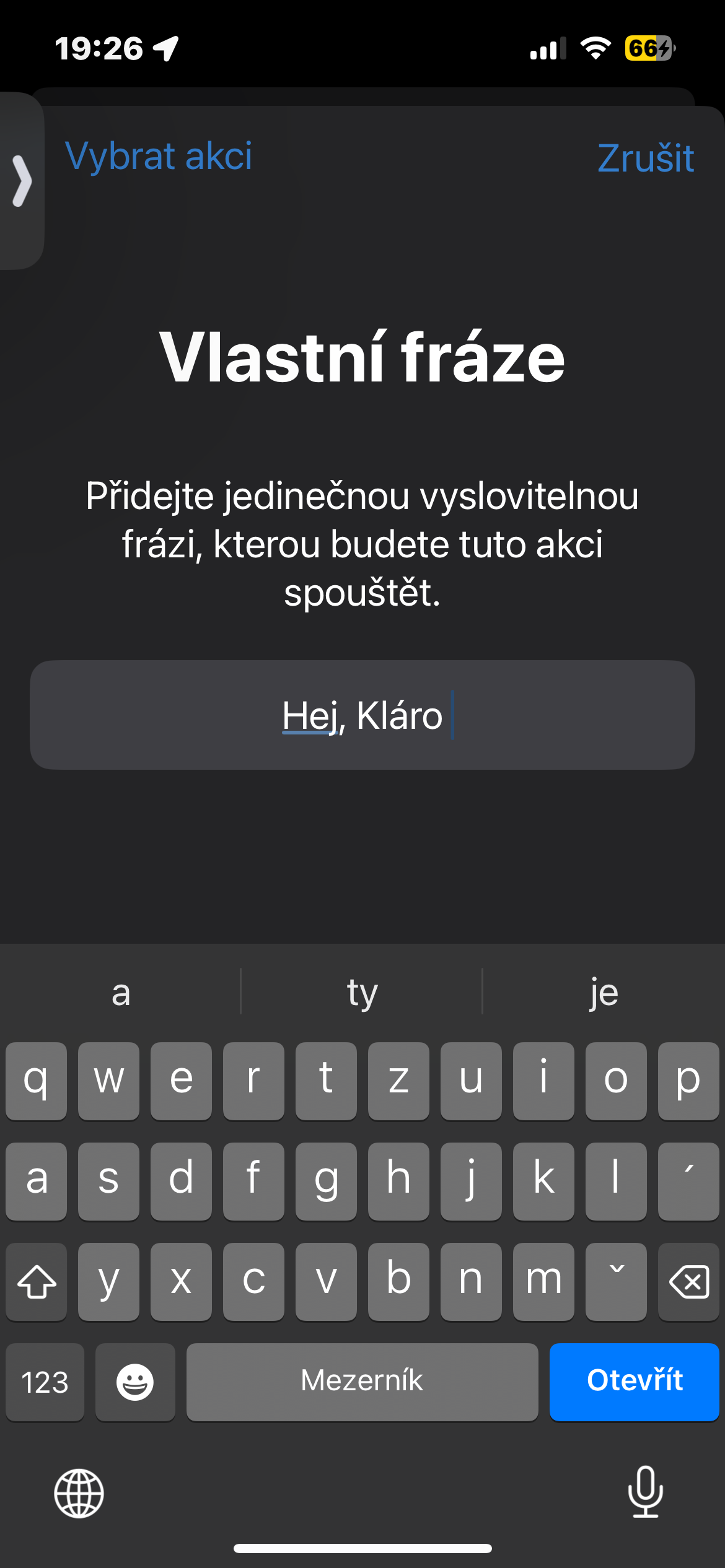The image size is (725, 1568).
Task: Enable shift on the keyboard
Action: pos(37,1281)
